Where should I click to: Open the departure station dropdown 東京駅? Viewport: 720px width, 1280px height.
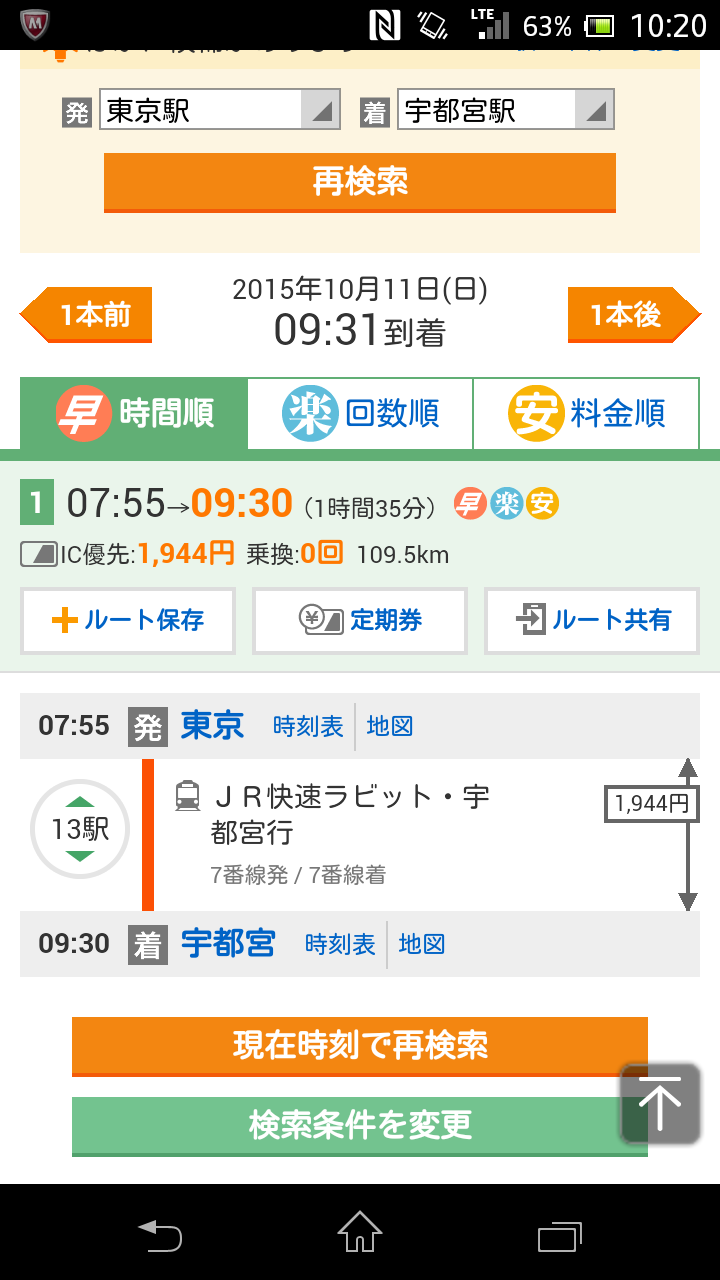tap(220, 110)
